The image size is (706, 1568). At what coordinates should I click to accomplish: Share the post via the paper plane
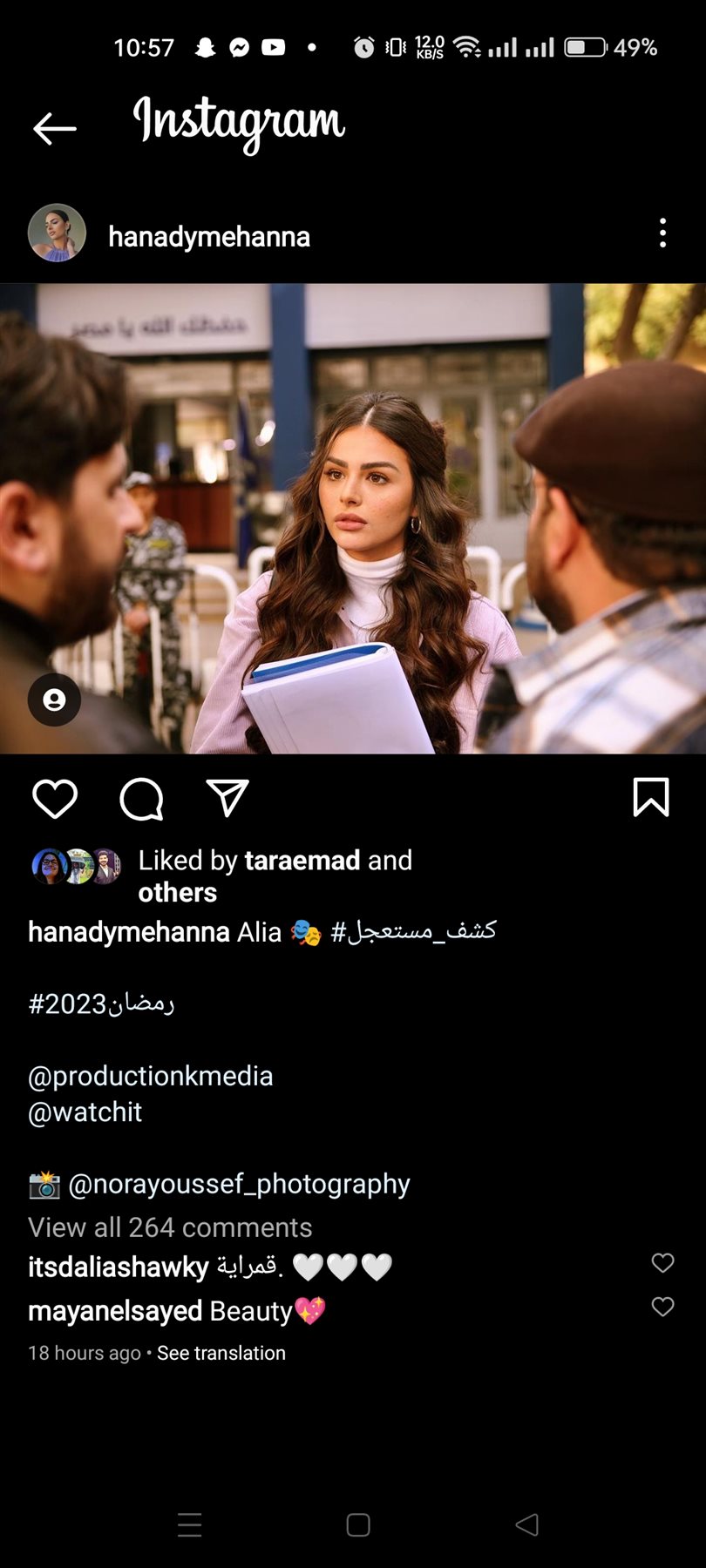pos(227,798)
